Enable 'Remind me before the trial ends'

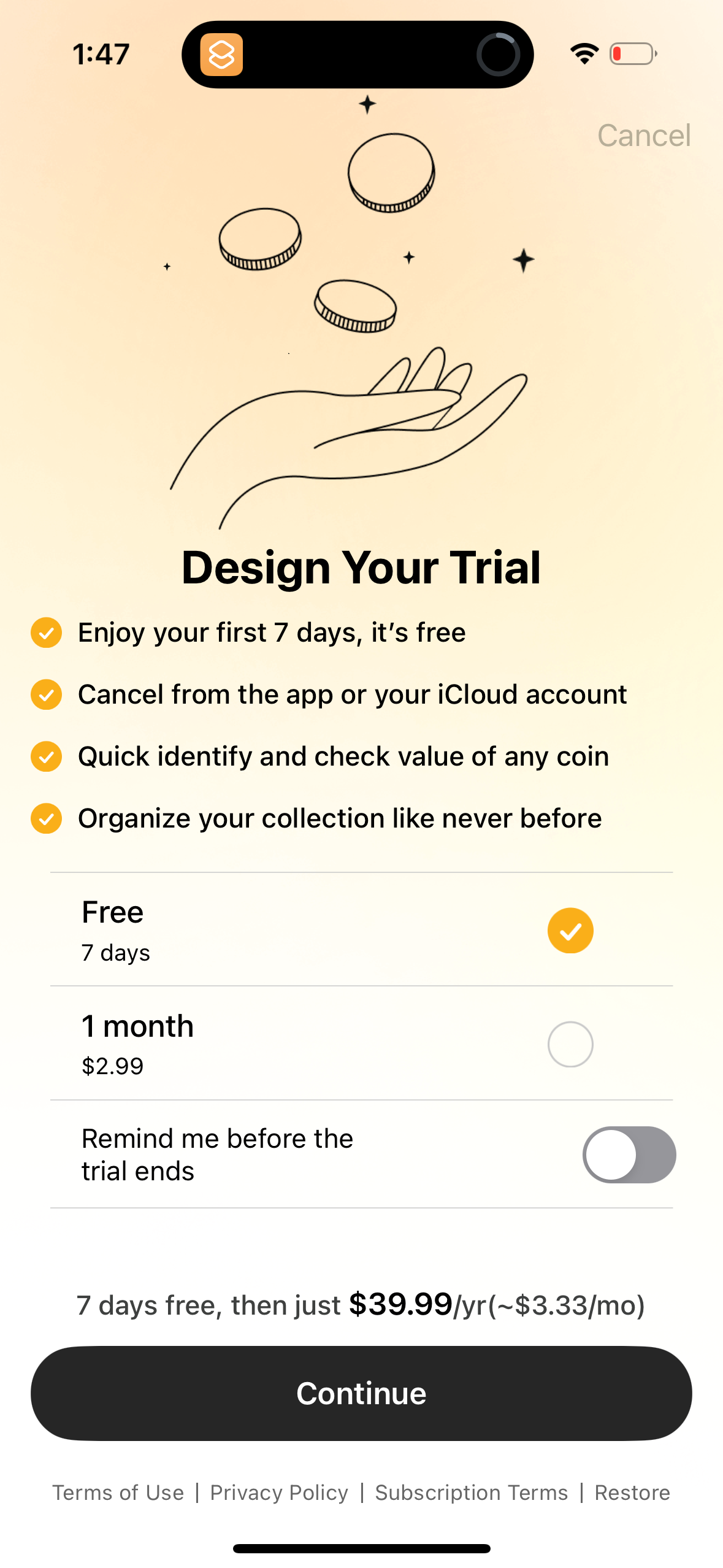click(x=628, y=1155)
